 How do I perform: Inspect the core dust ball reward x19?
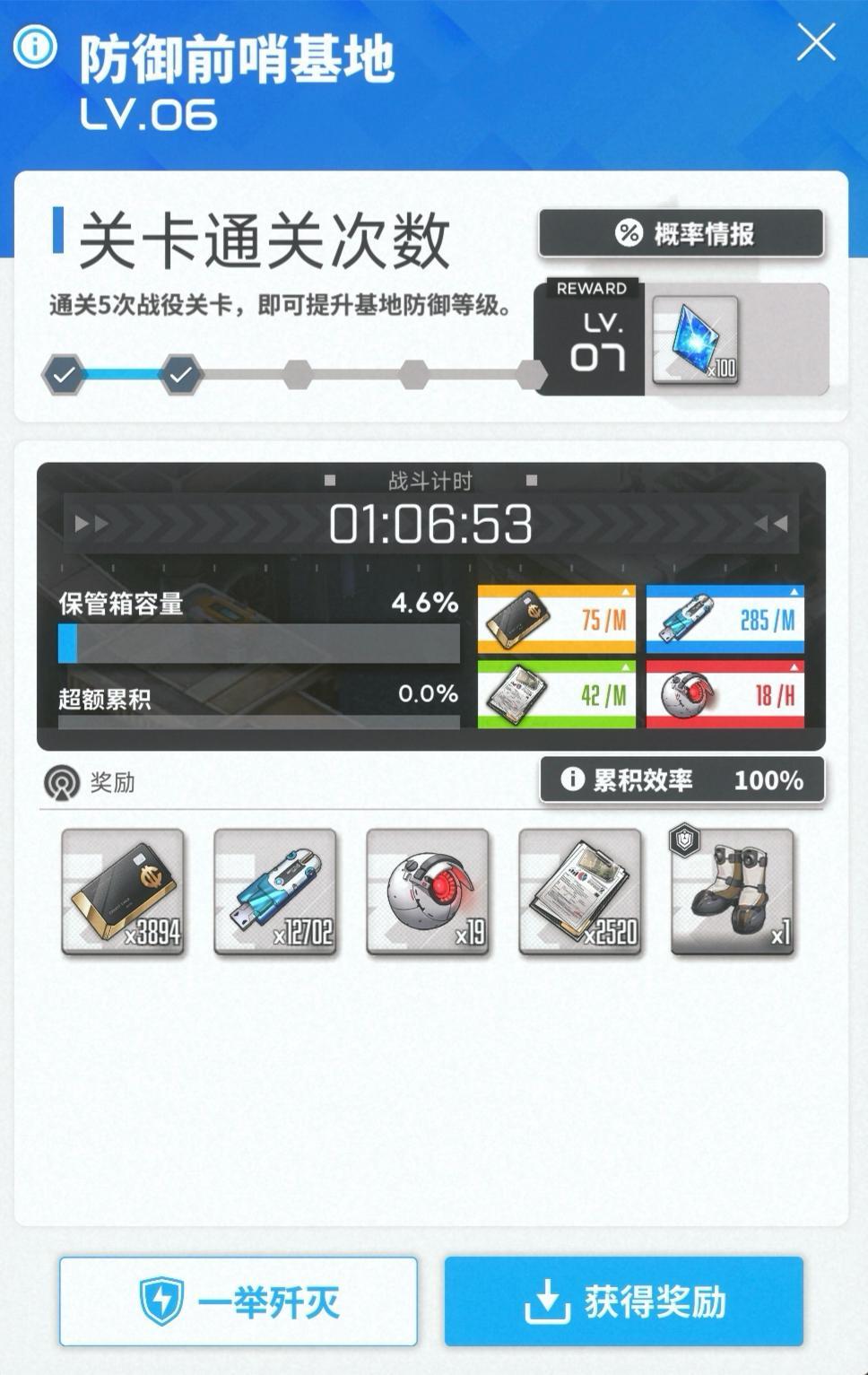428,891
